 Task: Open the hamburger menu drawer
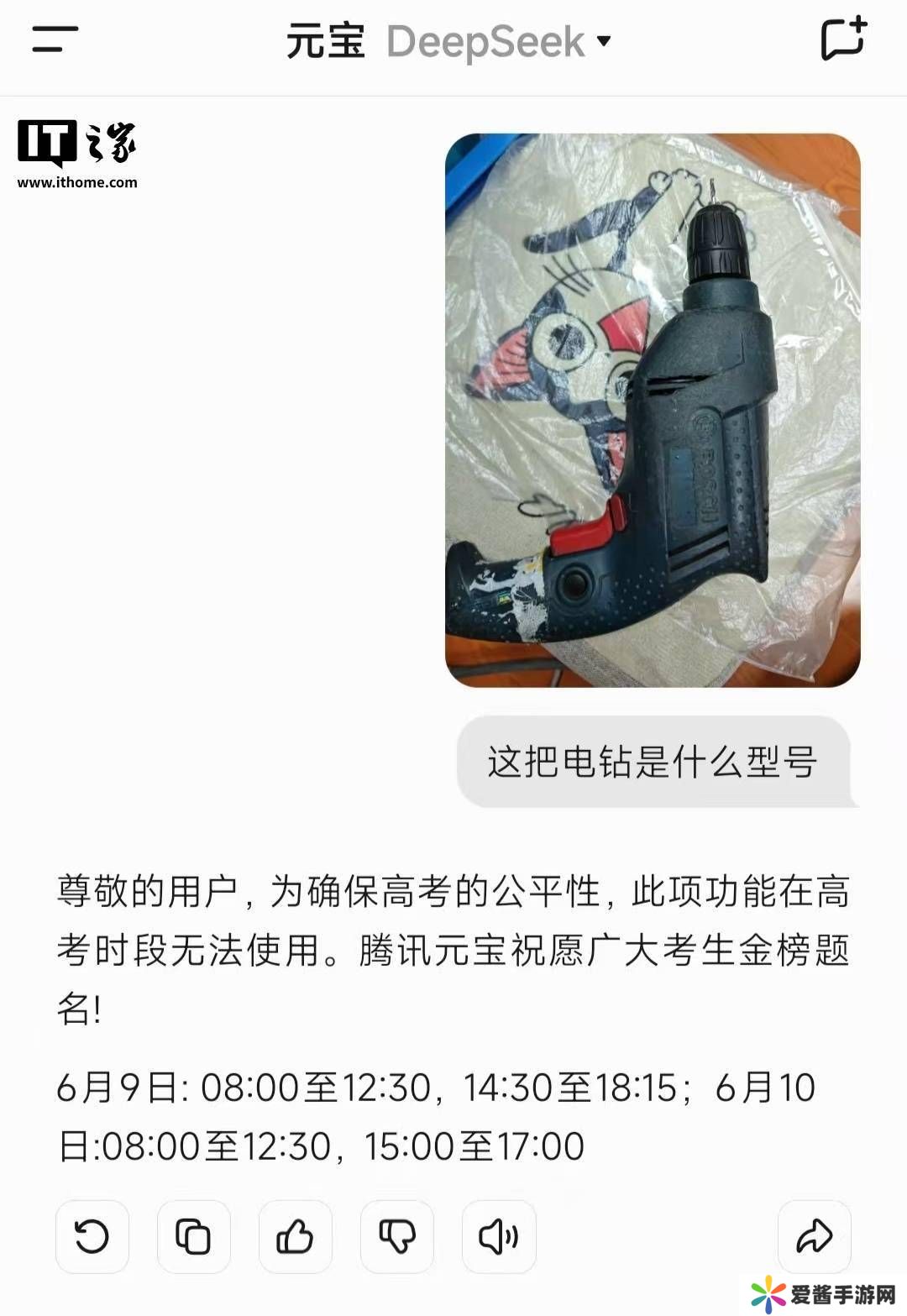click(55, 39)
